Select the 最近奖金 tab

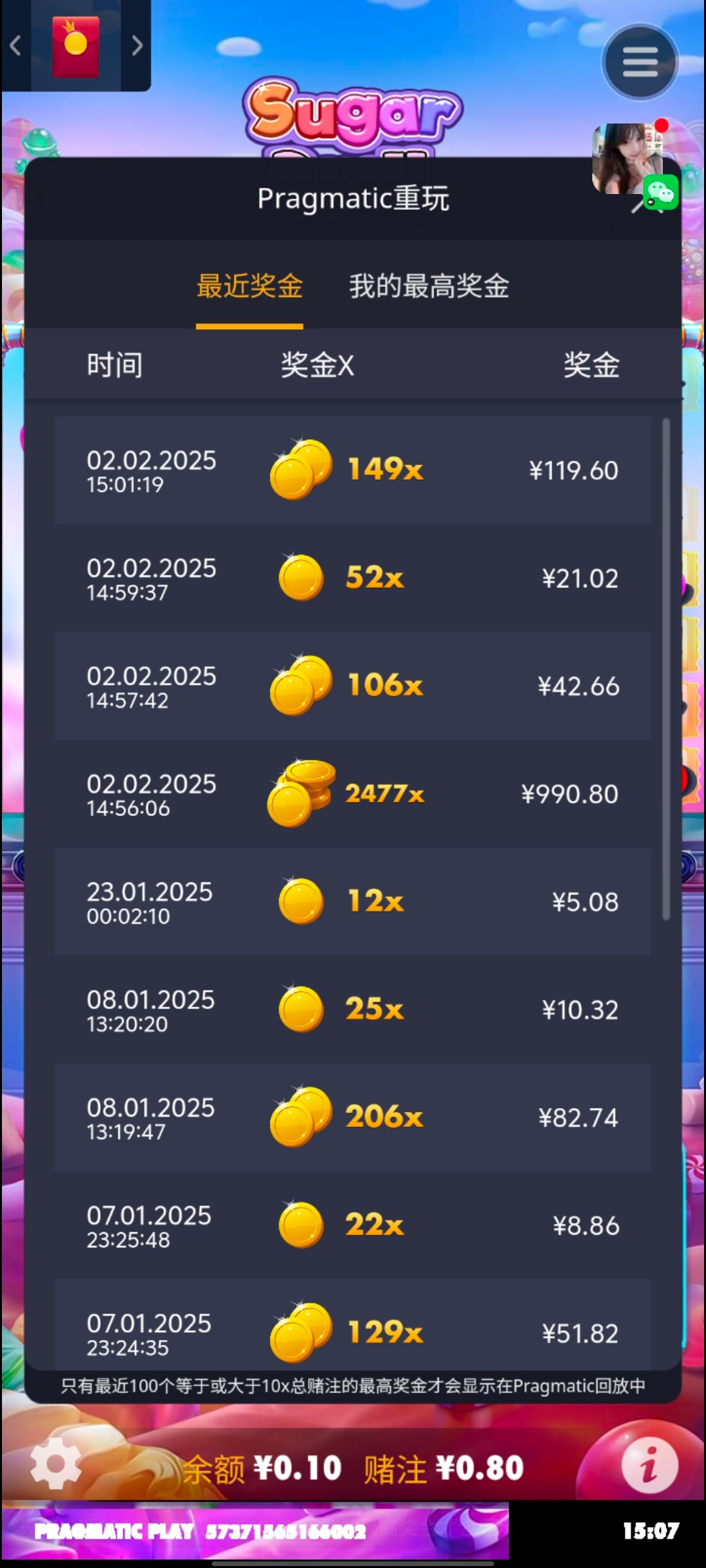(x=250, y=286)
